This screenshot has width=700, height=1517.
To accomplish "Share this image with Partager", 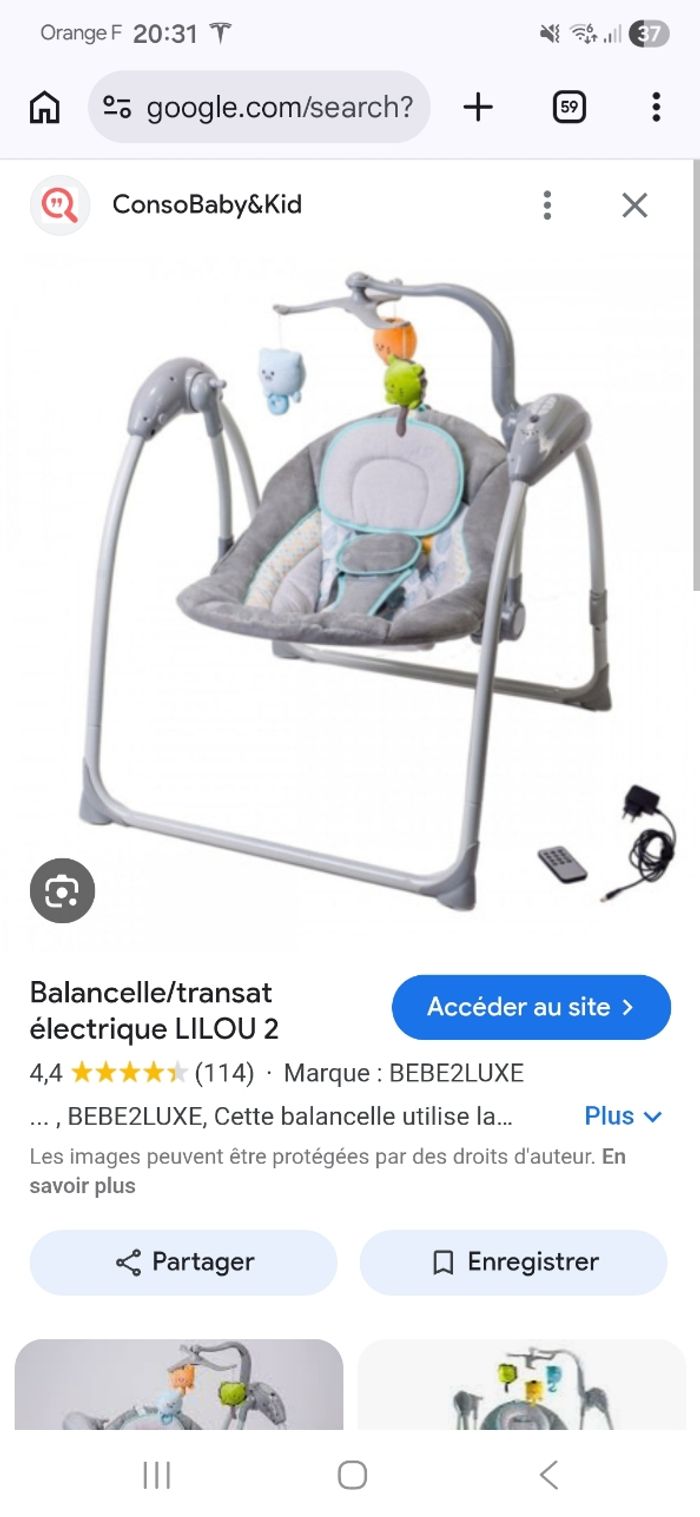I will coord(184,1262).
